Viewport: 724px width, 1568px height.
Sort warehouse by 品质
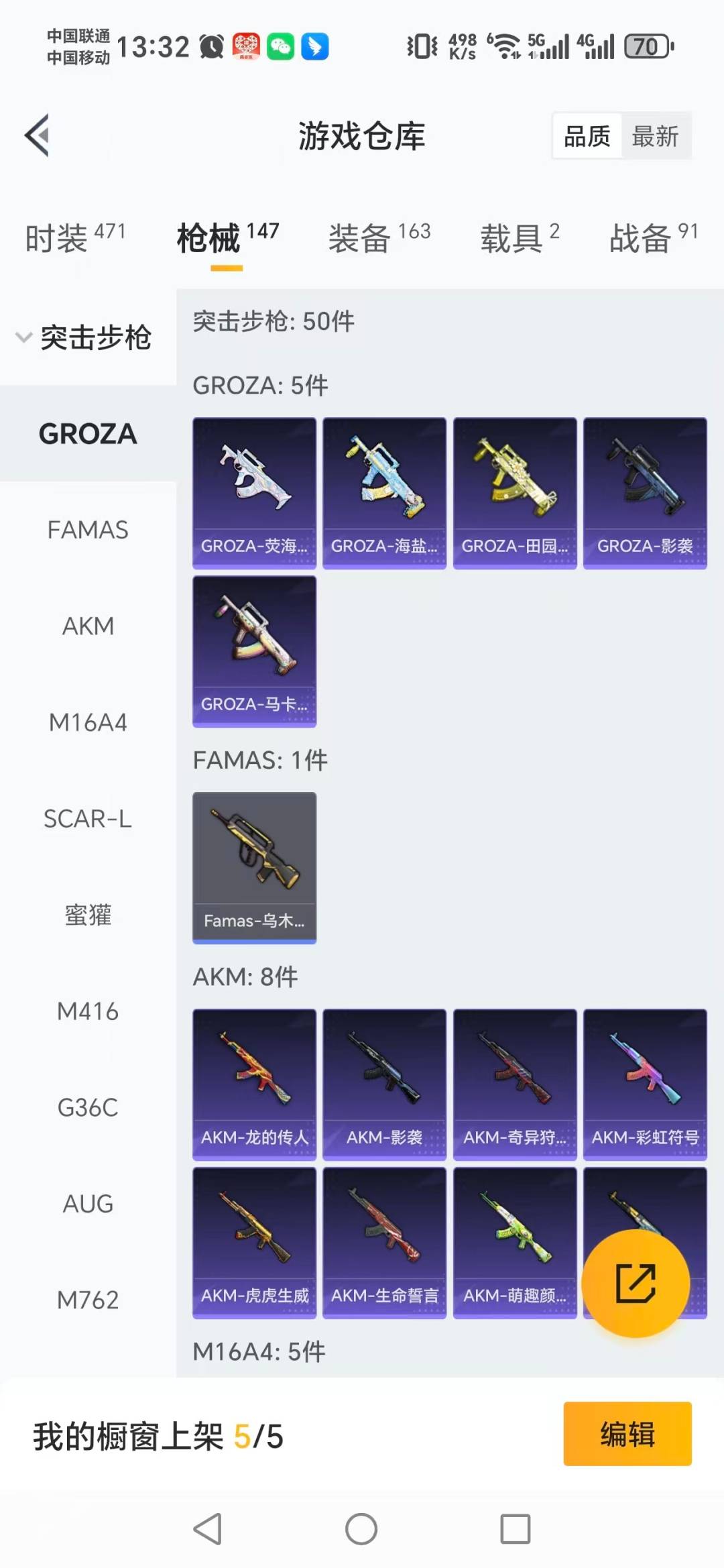click(x=587, y=136)
